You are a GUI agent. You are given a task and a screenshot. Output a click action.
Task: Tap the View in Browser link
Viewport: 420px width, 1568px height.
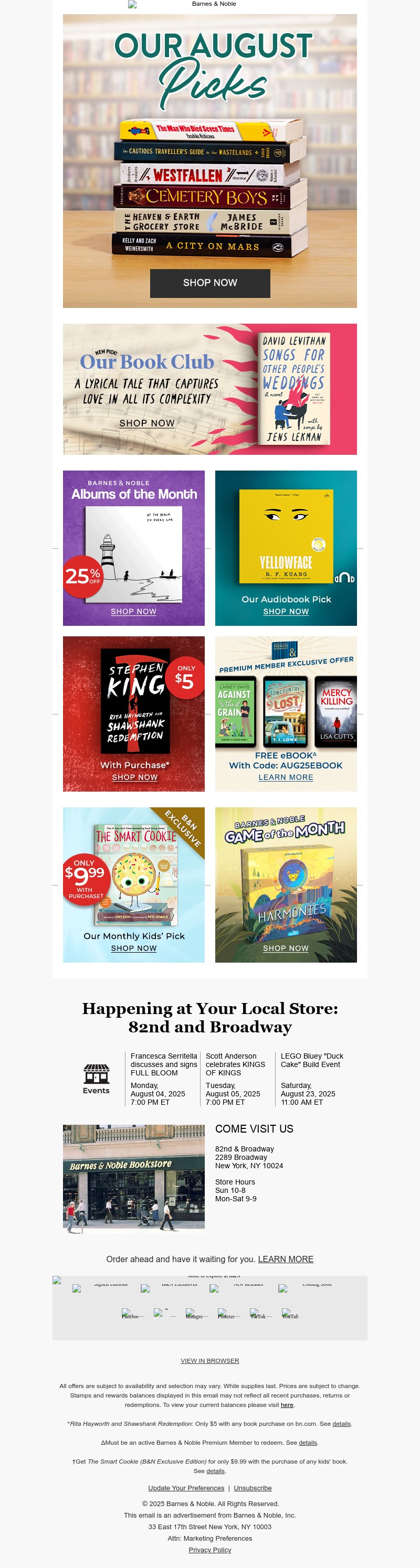[209, 1360]
